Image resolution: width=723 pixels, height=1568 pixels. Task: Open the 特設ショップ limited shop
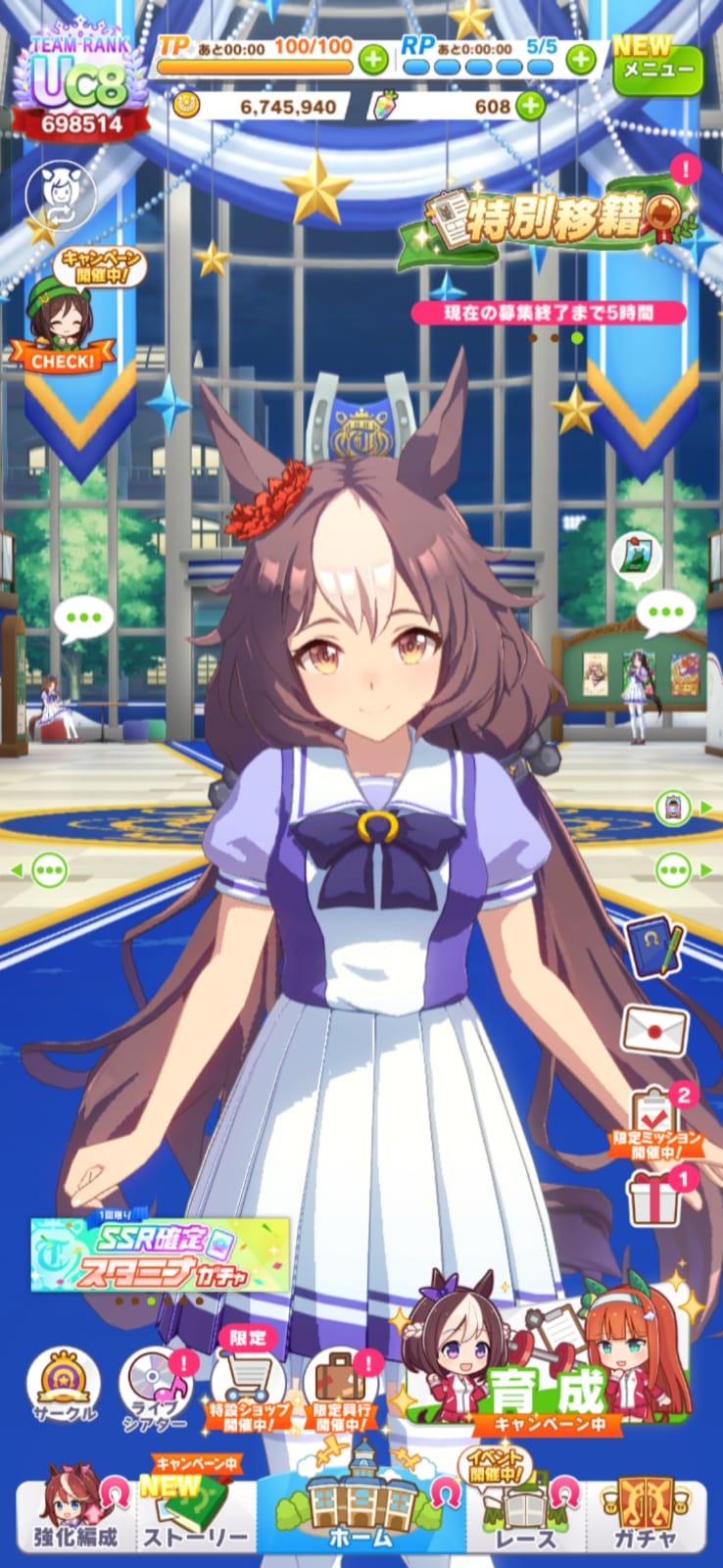pyautogui.click(x=250, y=1384)
